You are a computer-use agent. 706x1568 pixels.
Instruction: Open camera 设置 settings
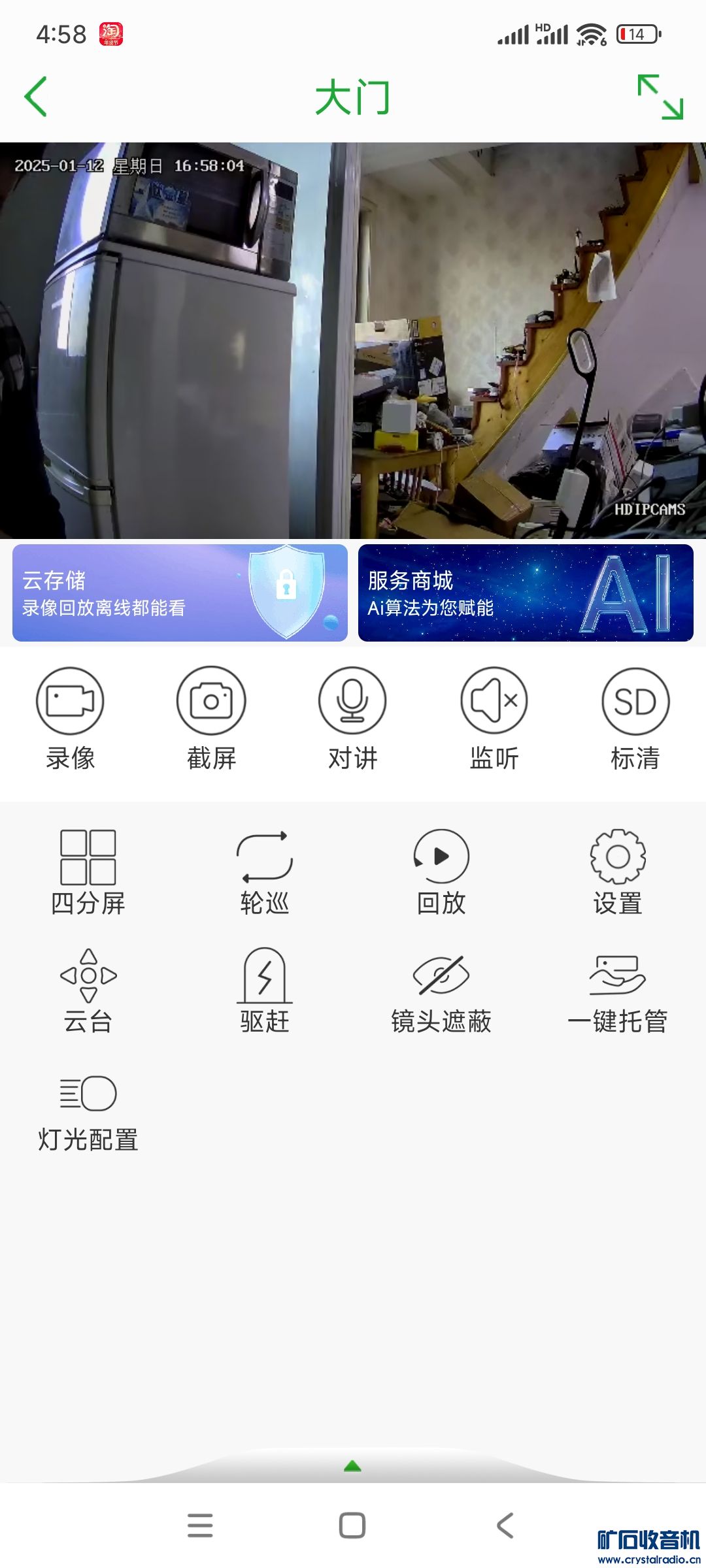618,872
